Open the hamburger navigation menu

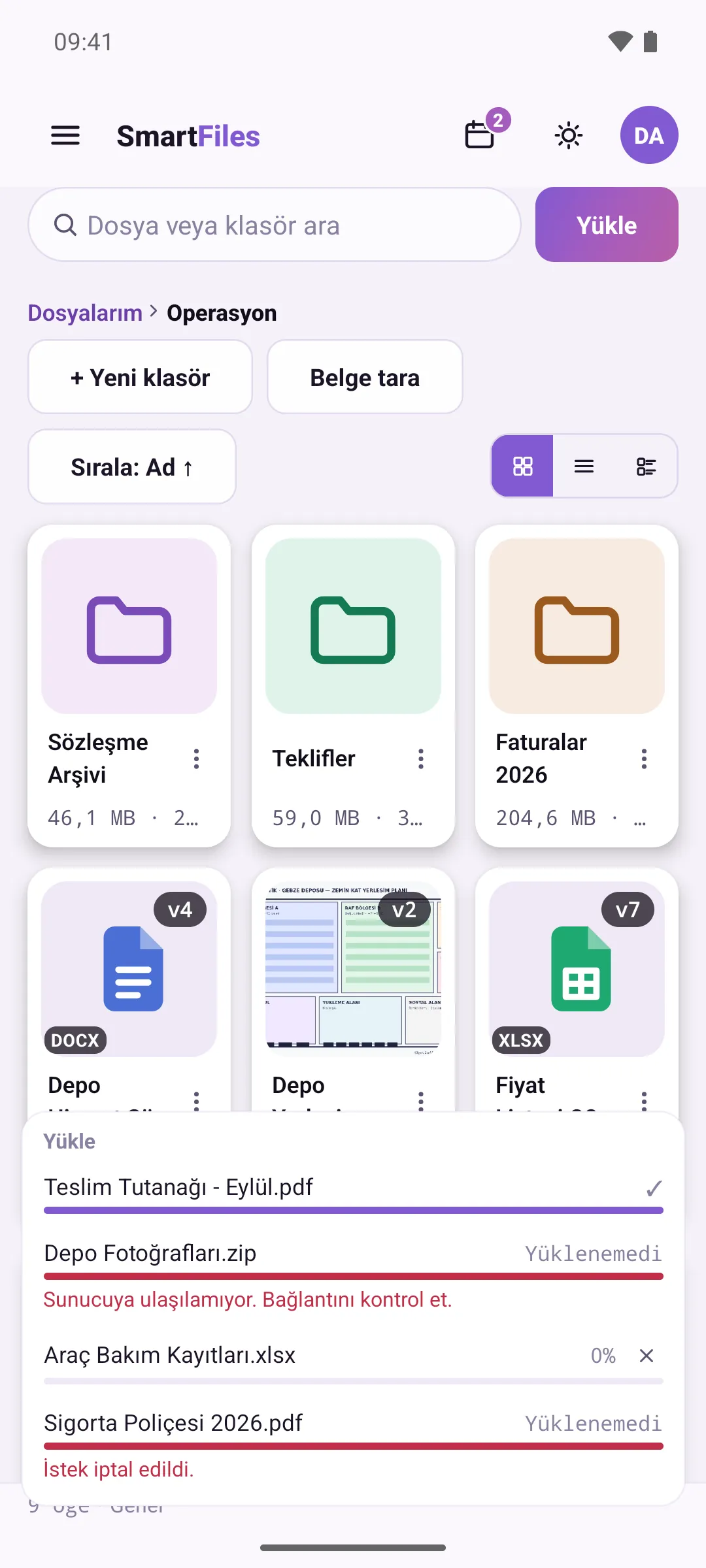point(65,136)
